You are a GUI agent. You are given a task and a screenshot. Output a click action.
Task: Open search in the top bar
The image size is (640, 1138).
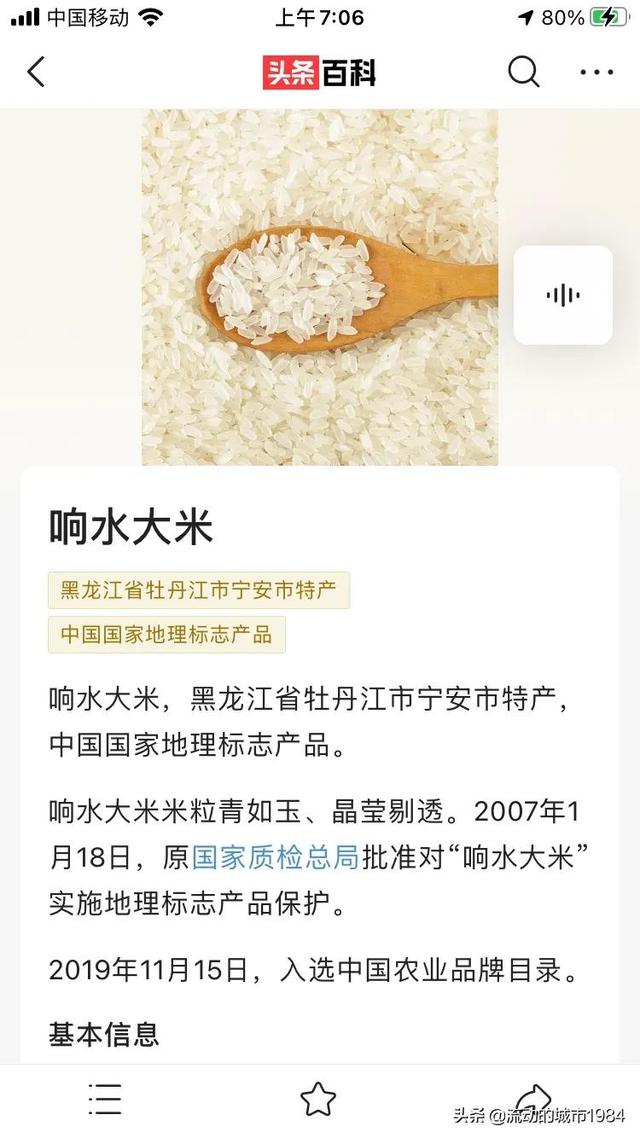pos(523,71)
